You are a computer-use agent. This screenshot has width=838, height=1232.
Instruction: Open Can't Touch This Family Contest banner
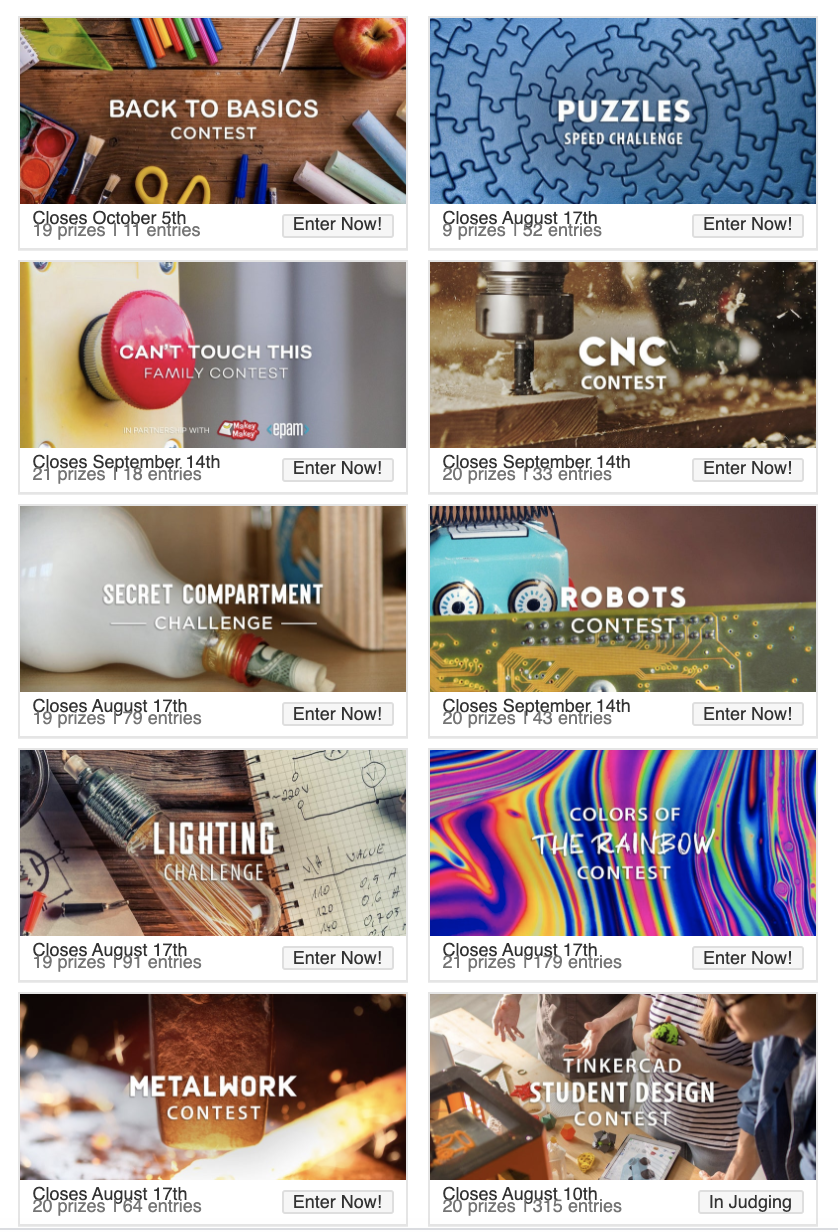(x=213, y=355)
